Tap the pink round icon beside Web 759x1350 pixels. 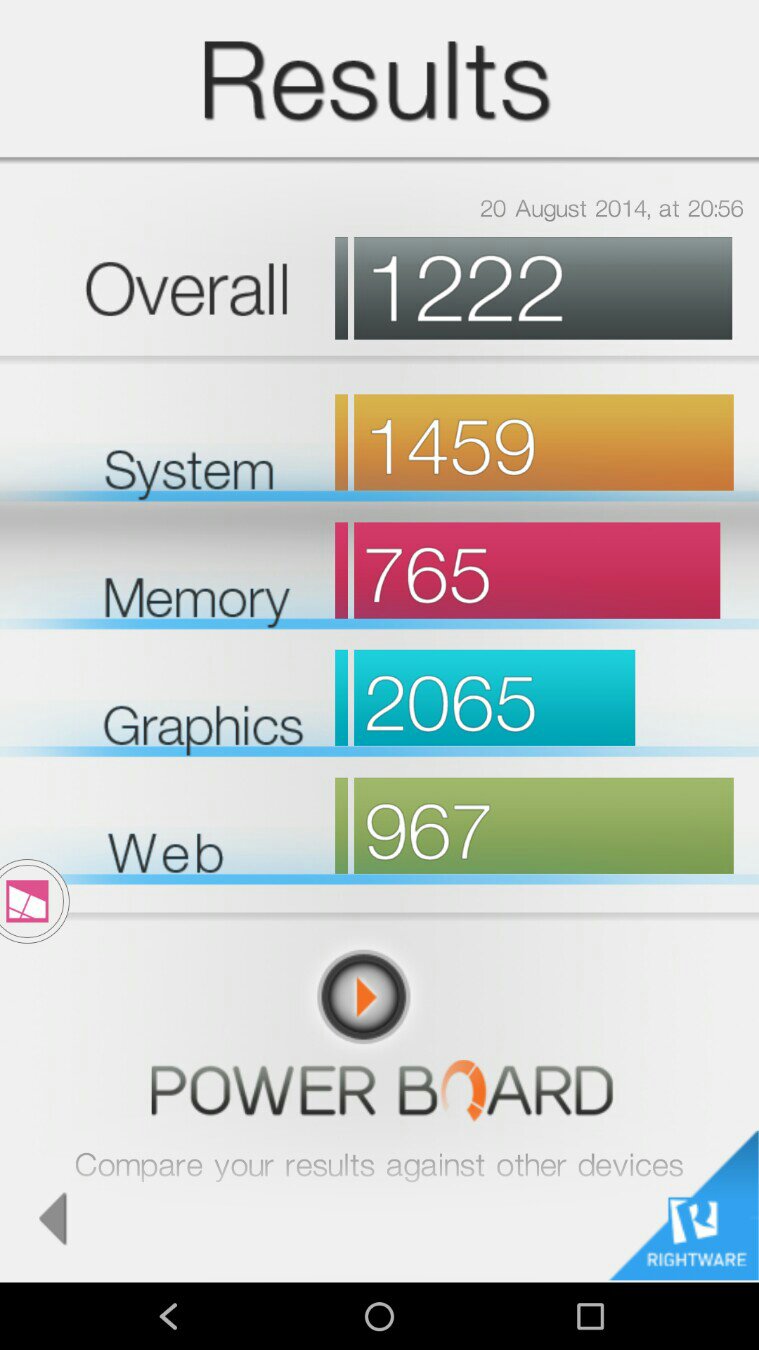(28, 901)
